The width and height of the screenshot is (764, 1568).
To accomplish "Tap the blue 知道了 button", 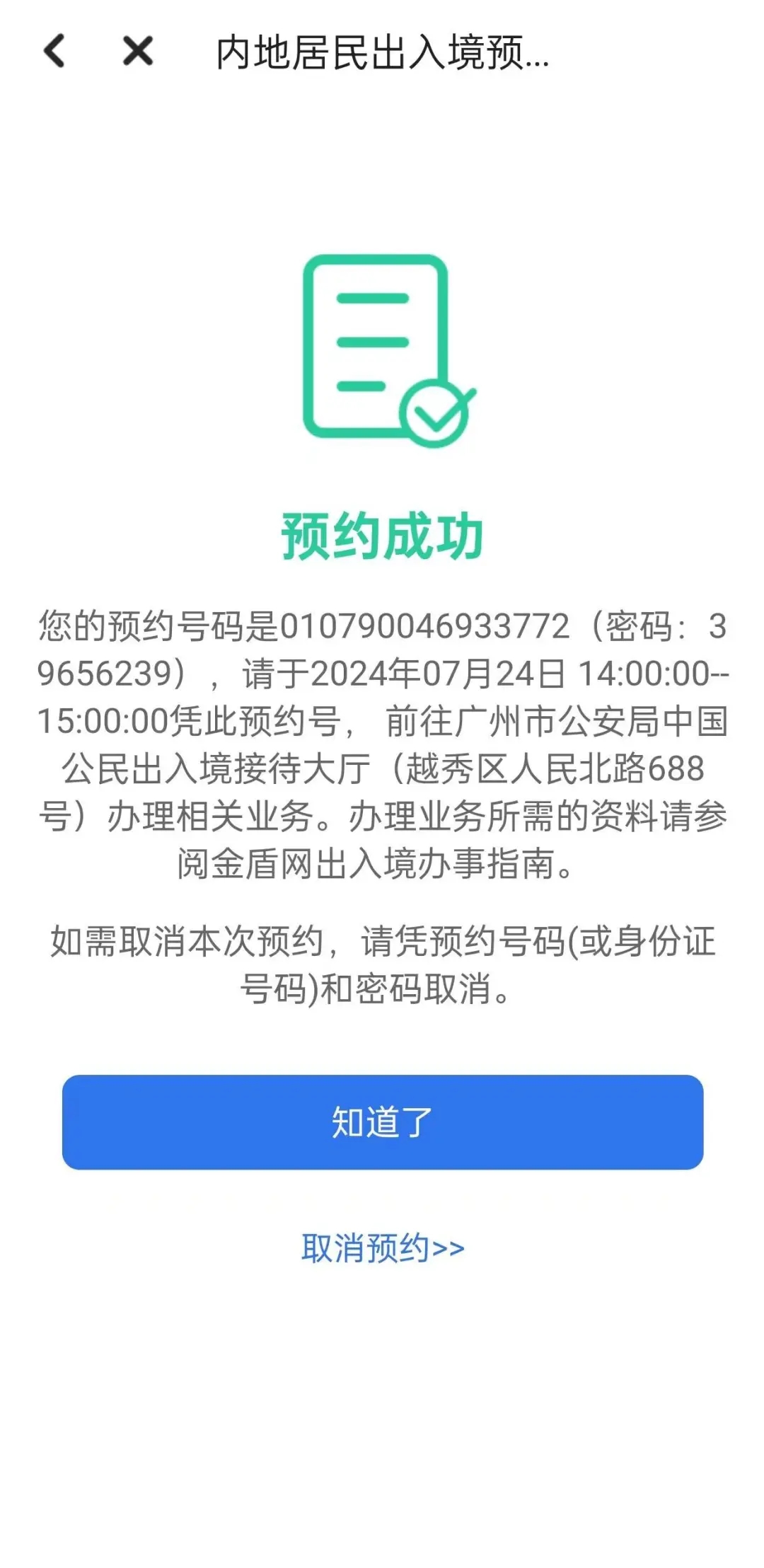I will (383, 1122).
